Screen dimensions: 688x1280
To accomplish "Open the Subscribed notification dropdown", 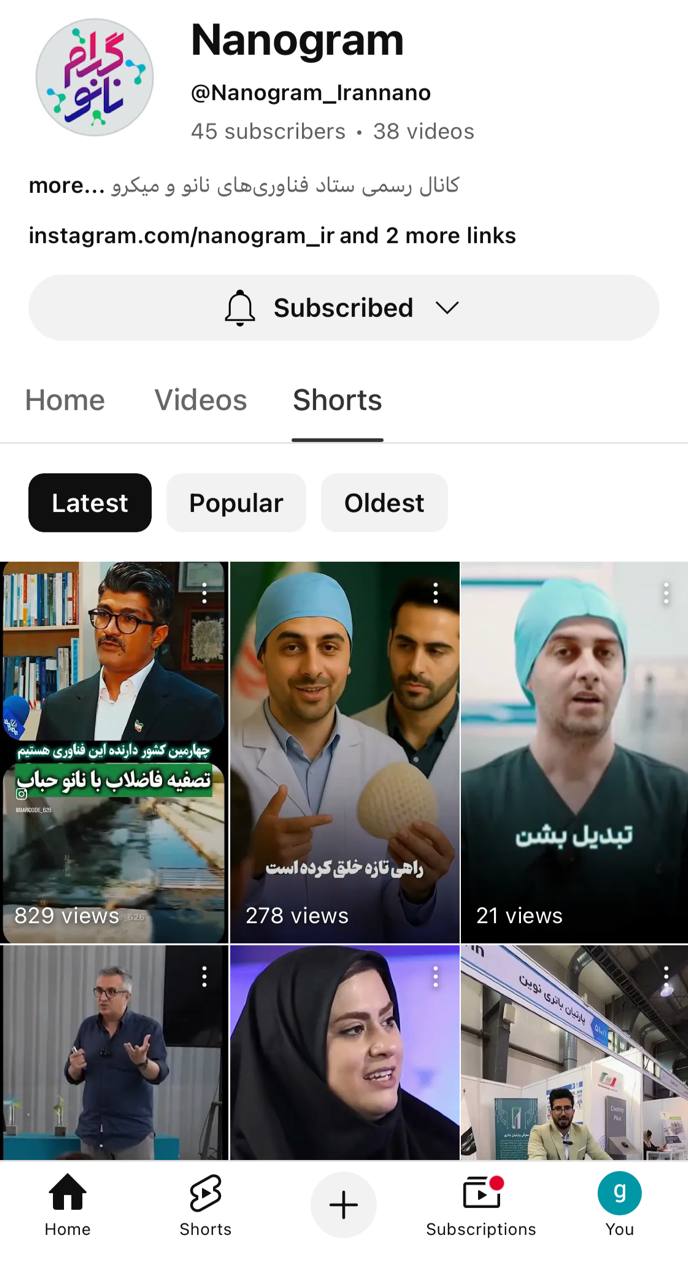I will click(343, 308).
